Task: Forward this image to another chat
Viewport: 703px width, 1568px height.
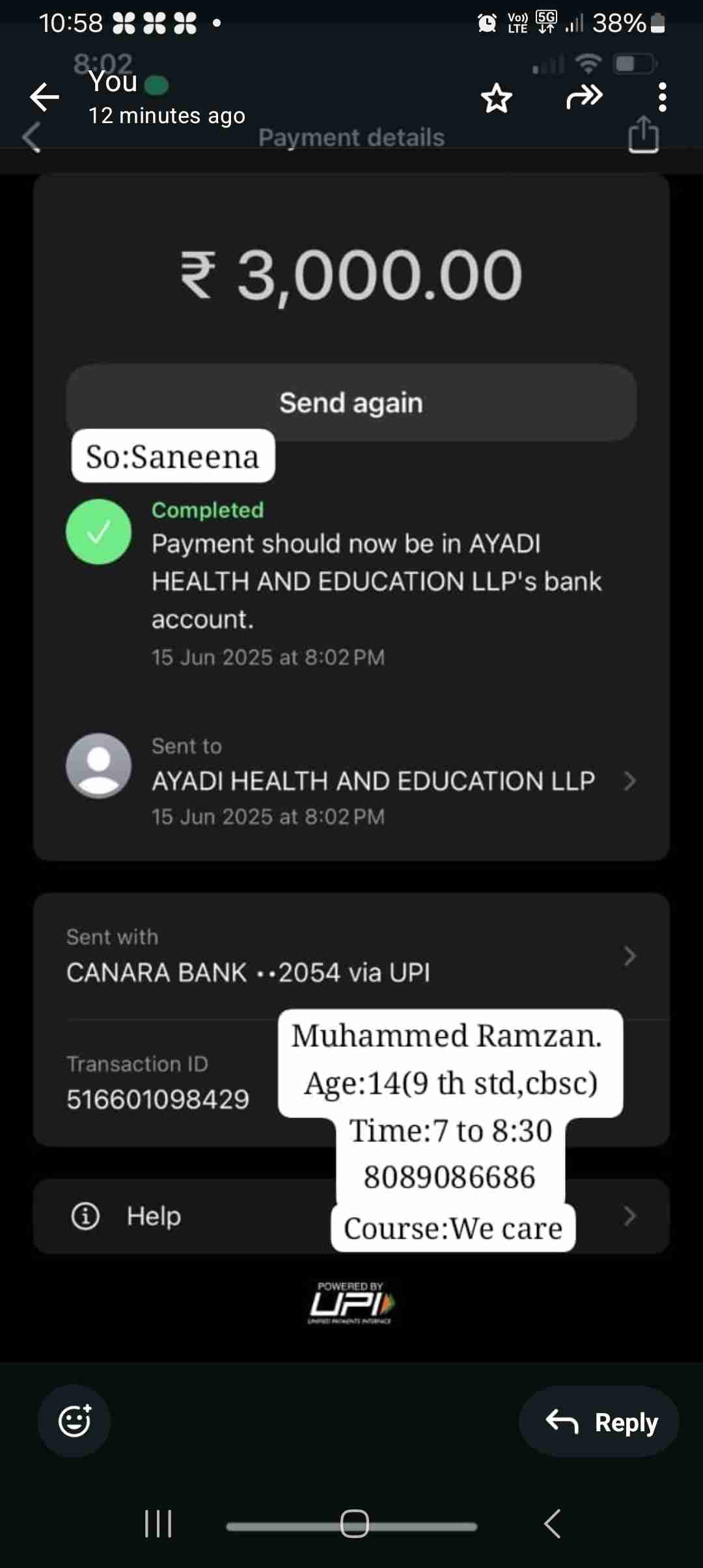Action: [584, 98]
